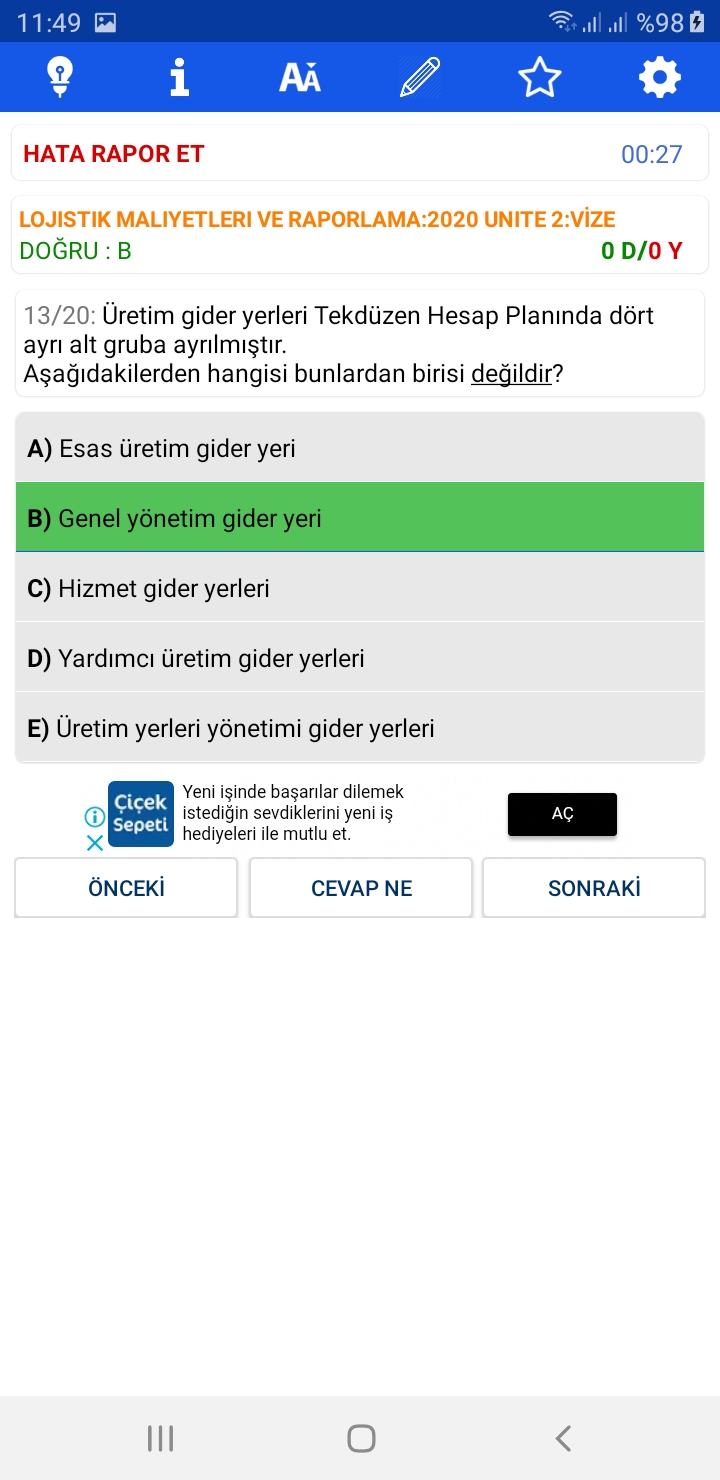Viewport: 720px width, 1480px height.
Task: Open the pencil notes tool
Action: [420, 77]
